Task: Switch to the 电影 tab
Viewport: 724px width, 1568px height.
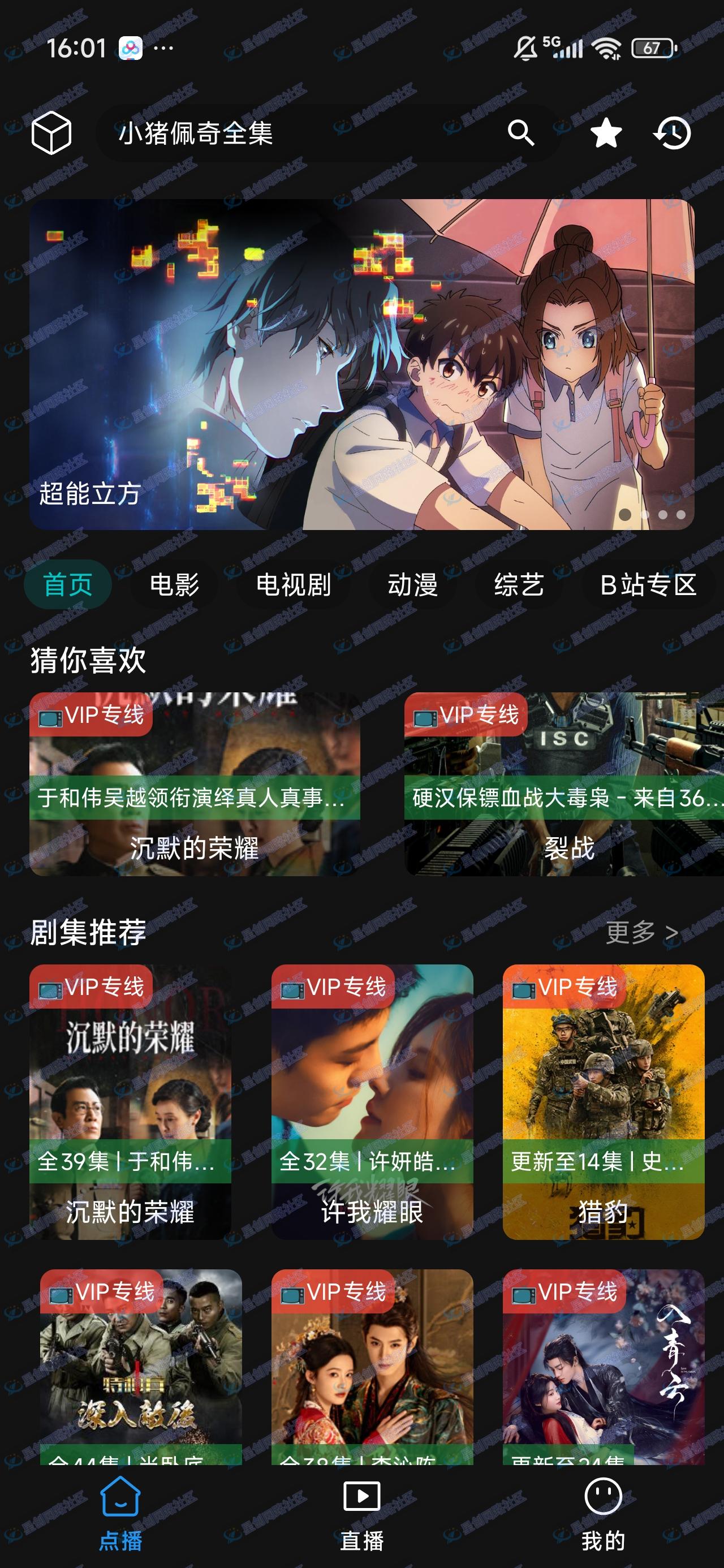Action: coord(174,585)
